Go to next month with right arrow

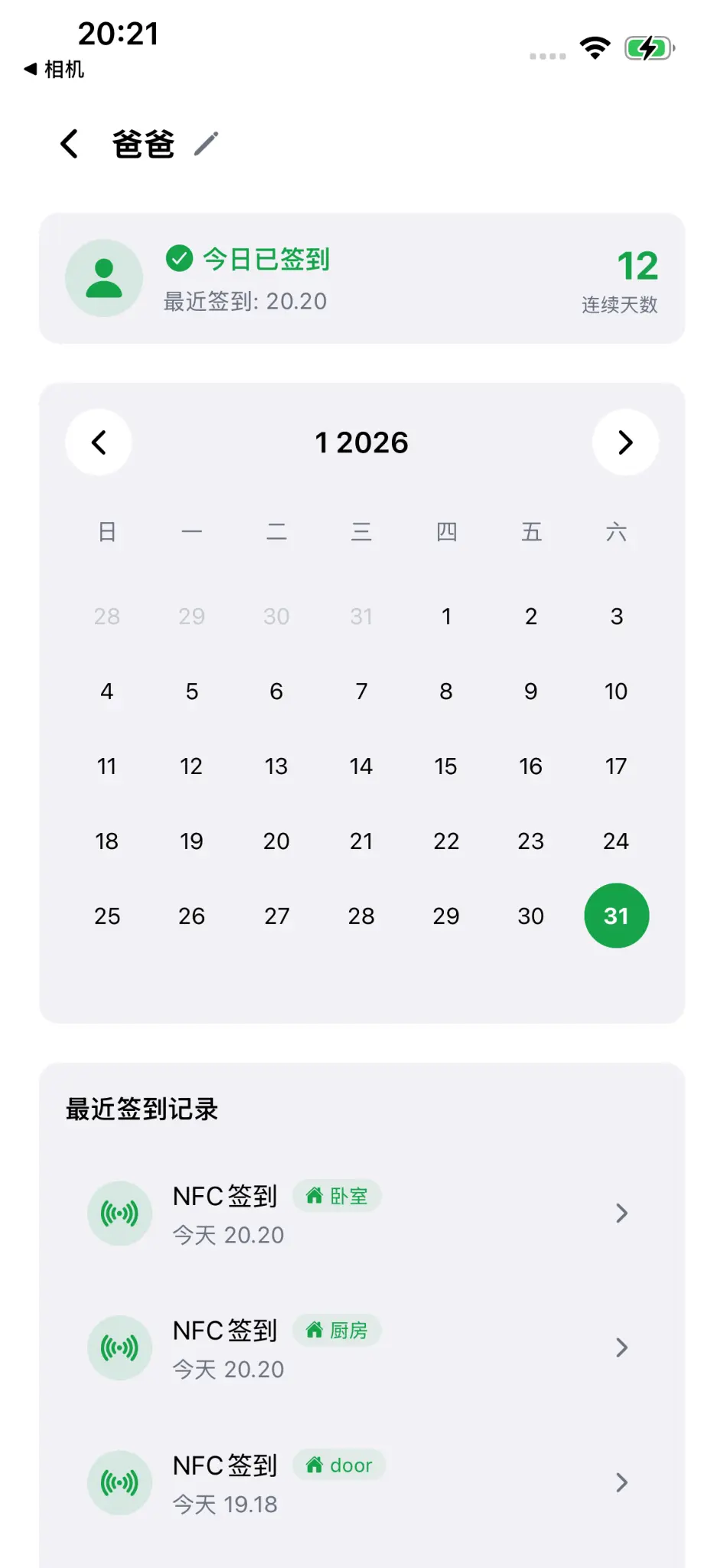[x=625, y=443]
